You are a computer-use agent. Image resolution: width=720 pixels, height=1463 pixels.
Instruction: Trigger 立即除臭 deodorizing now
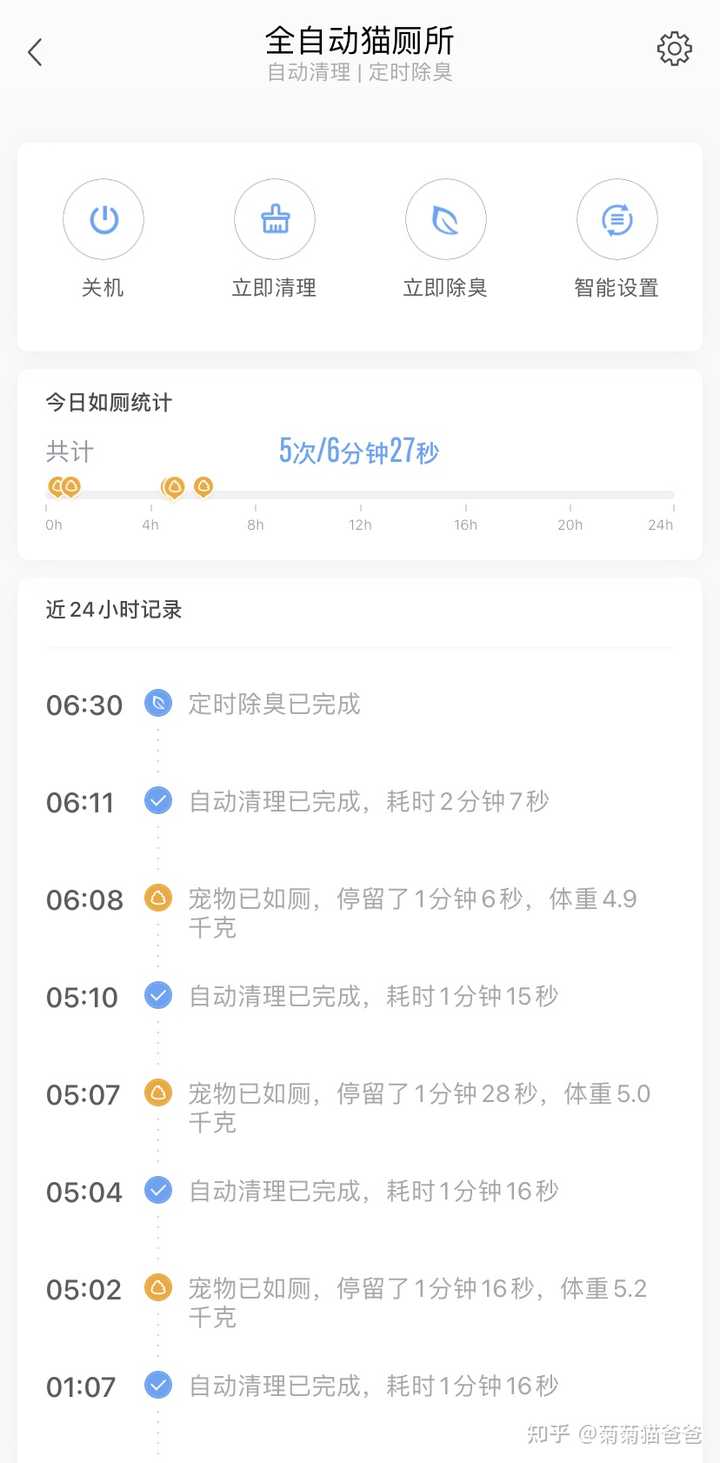pyautogui.click(x=445, y=220)
